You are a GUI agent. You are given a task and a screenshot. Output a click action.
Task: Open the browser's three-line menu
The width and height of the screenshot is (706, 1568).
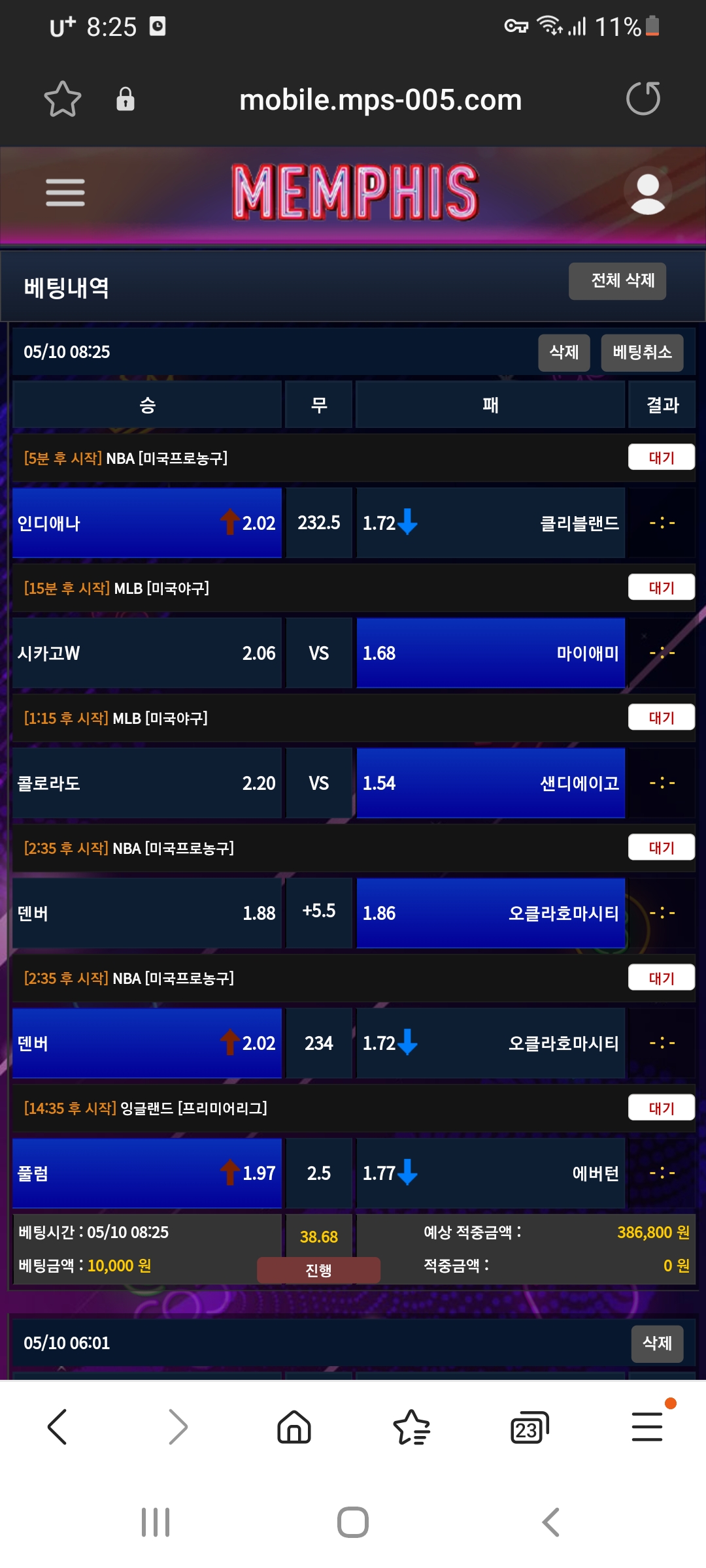[x=647, y=1427]
